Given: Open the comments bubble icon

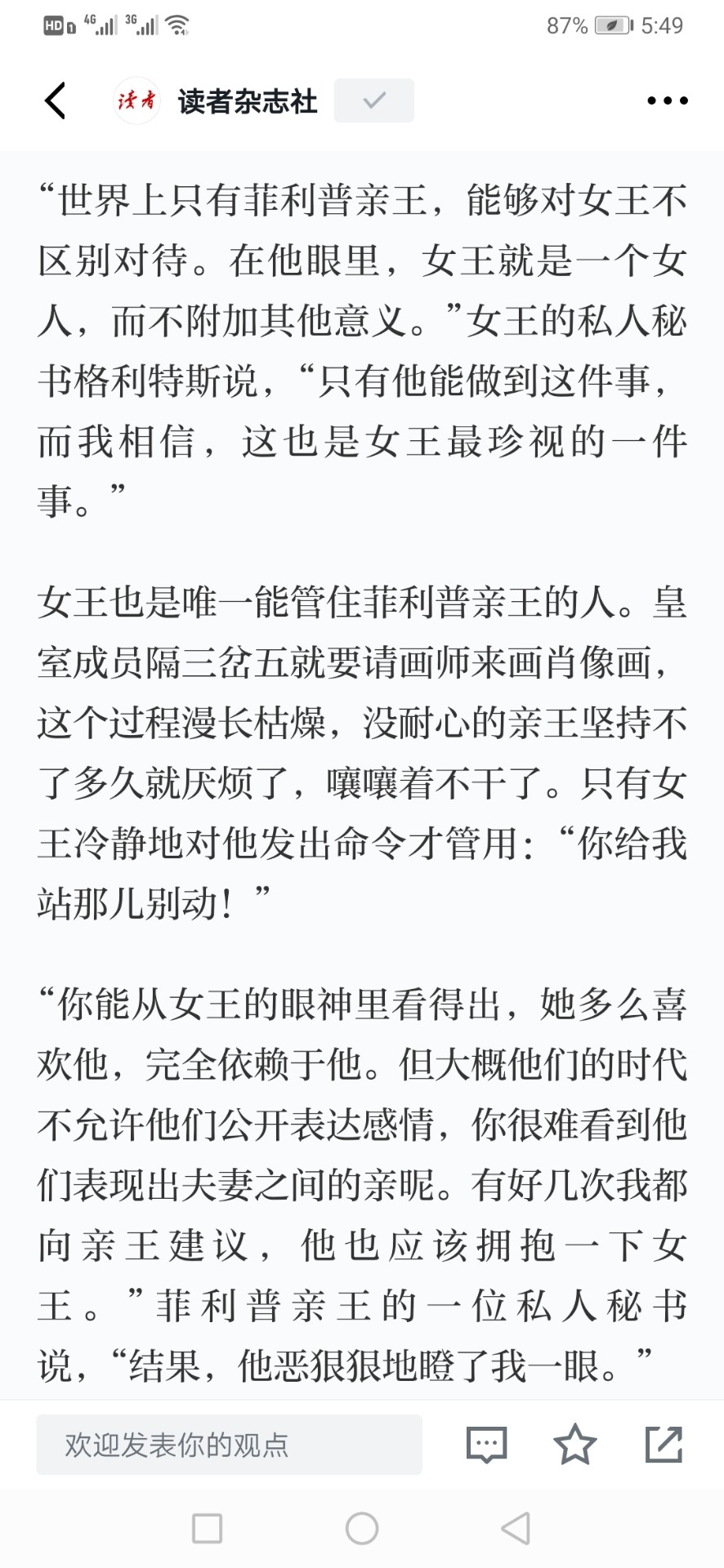Looking at the screenshot, I should 486,1445.
